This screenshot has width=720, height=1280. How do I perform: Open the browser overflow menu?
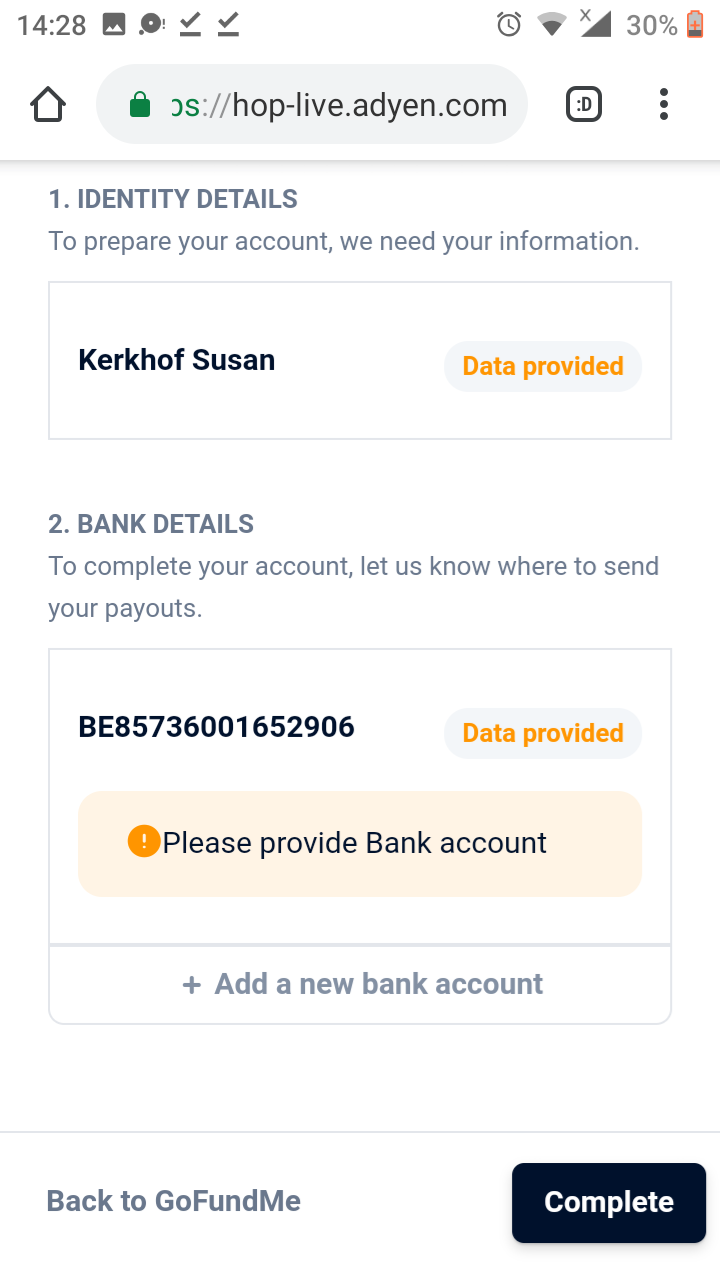[x=663, y=104]
